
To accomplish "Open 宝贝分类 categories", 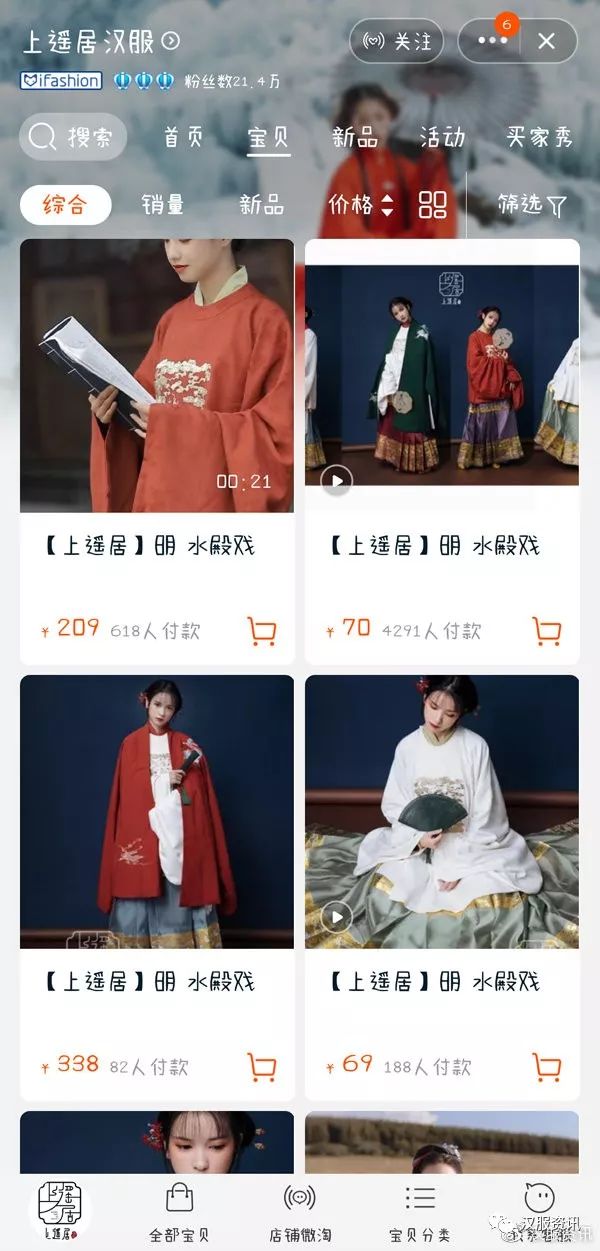I will [420, 1212].
